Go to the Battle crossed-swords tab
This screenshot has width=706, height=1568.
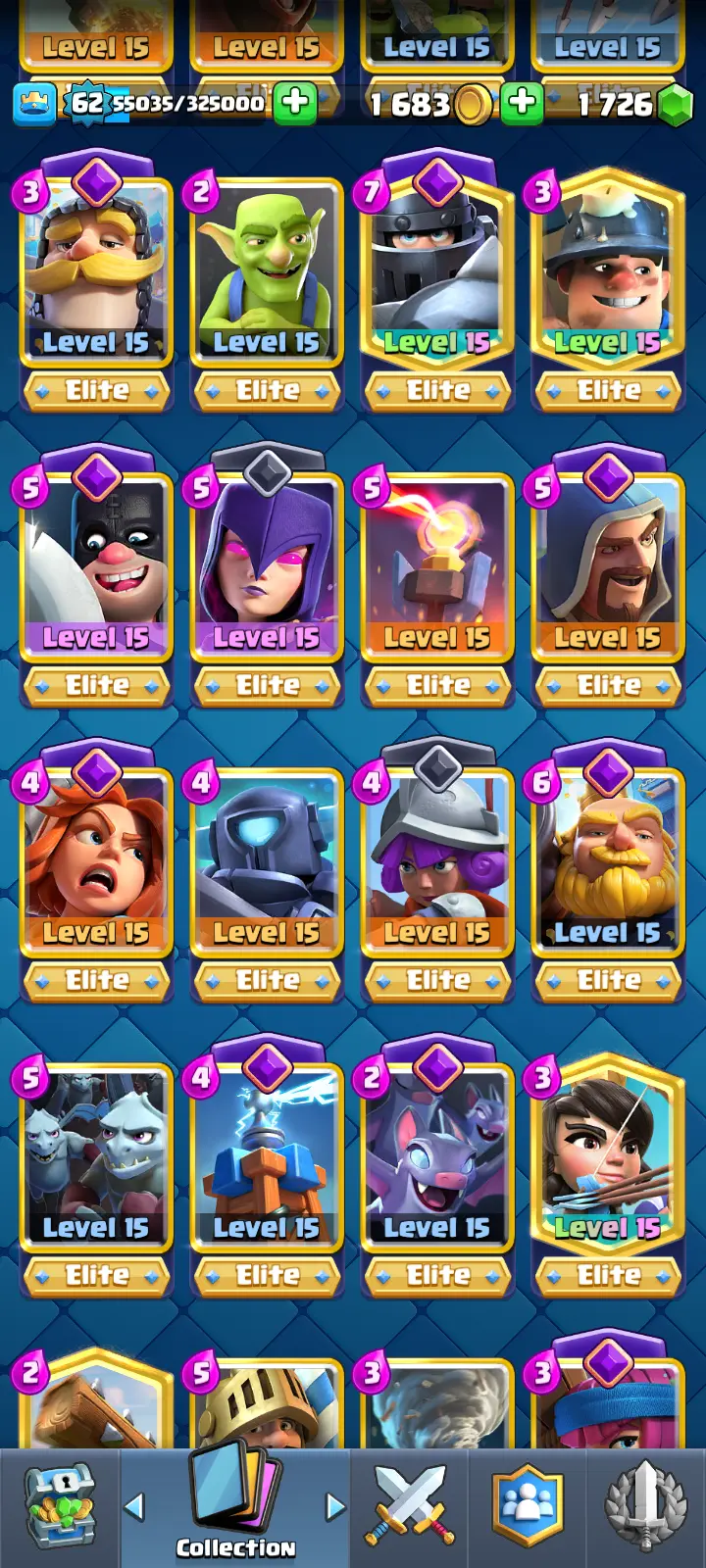pyautogui.click(x=410, y=1507)
